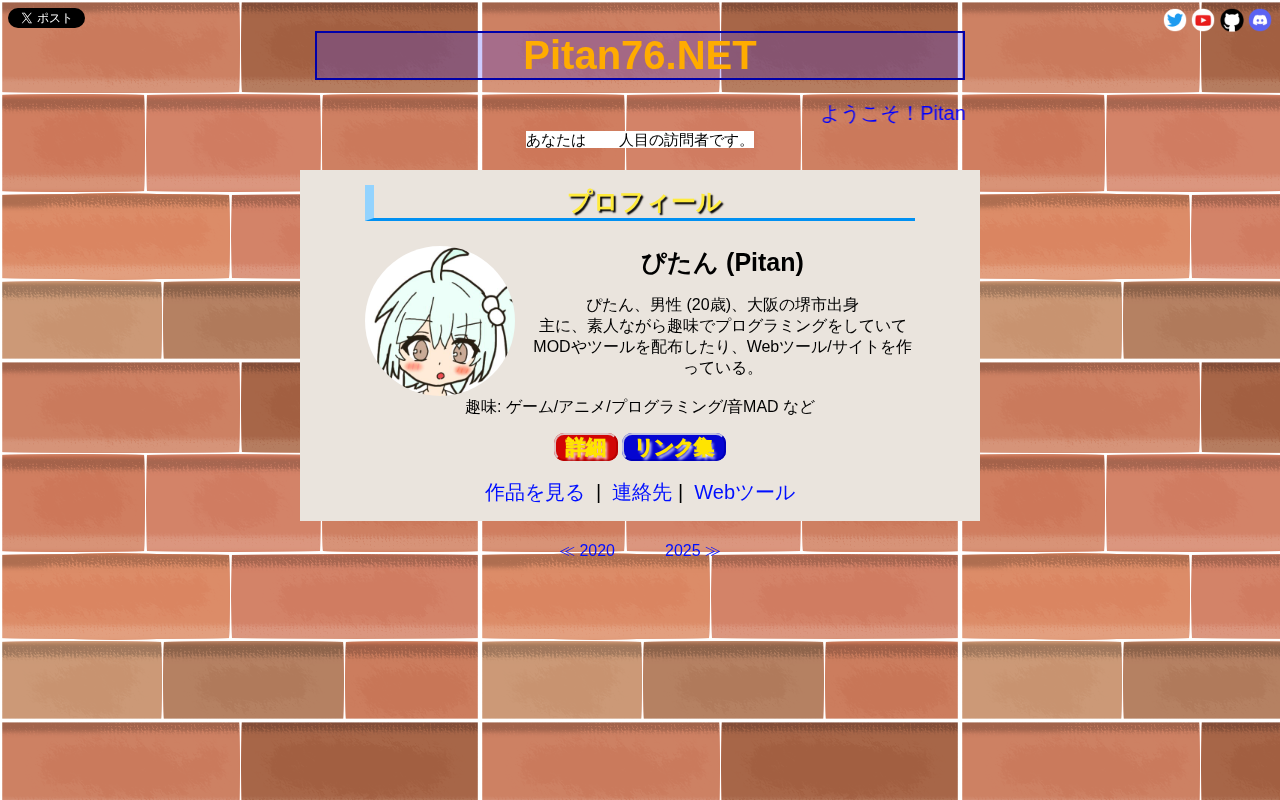Open the リンク集 button
Image resolution: width=1280 pixels, height=800 pixels.
pyautogui.click(x=674, y=448)
